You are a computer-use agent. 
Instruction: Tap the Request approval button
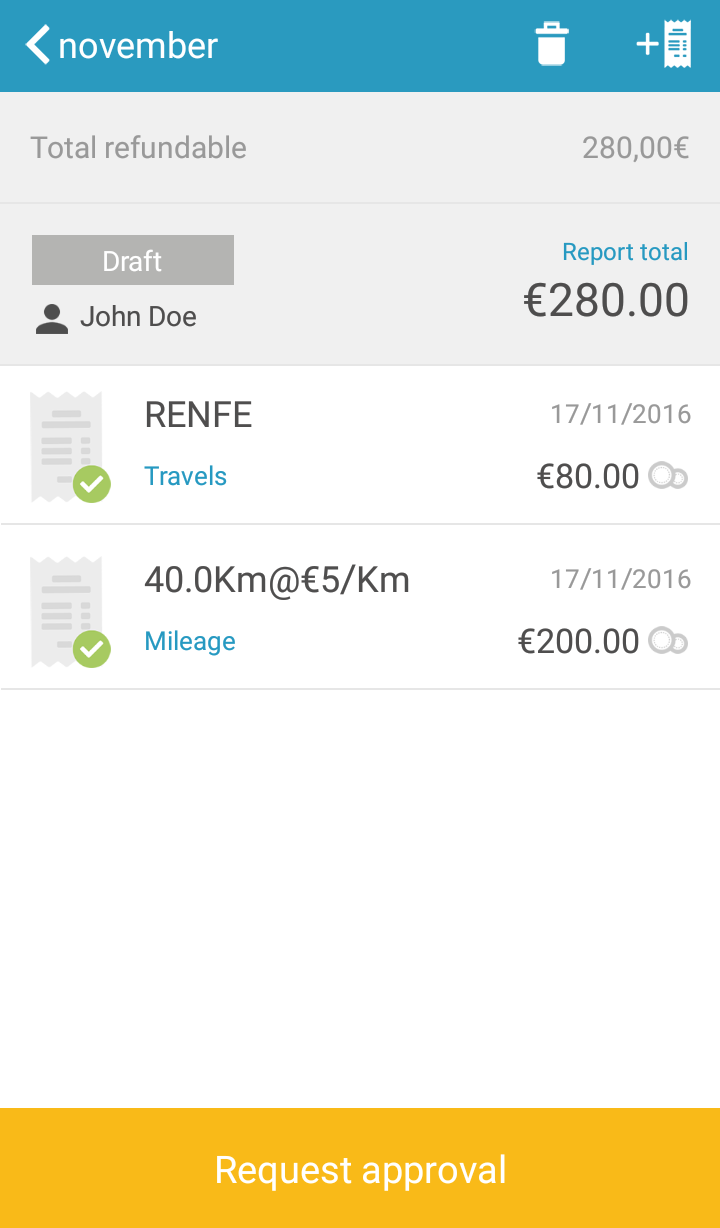point(360,1168)
